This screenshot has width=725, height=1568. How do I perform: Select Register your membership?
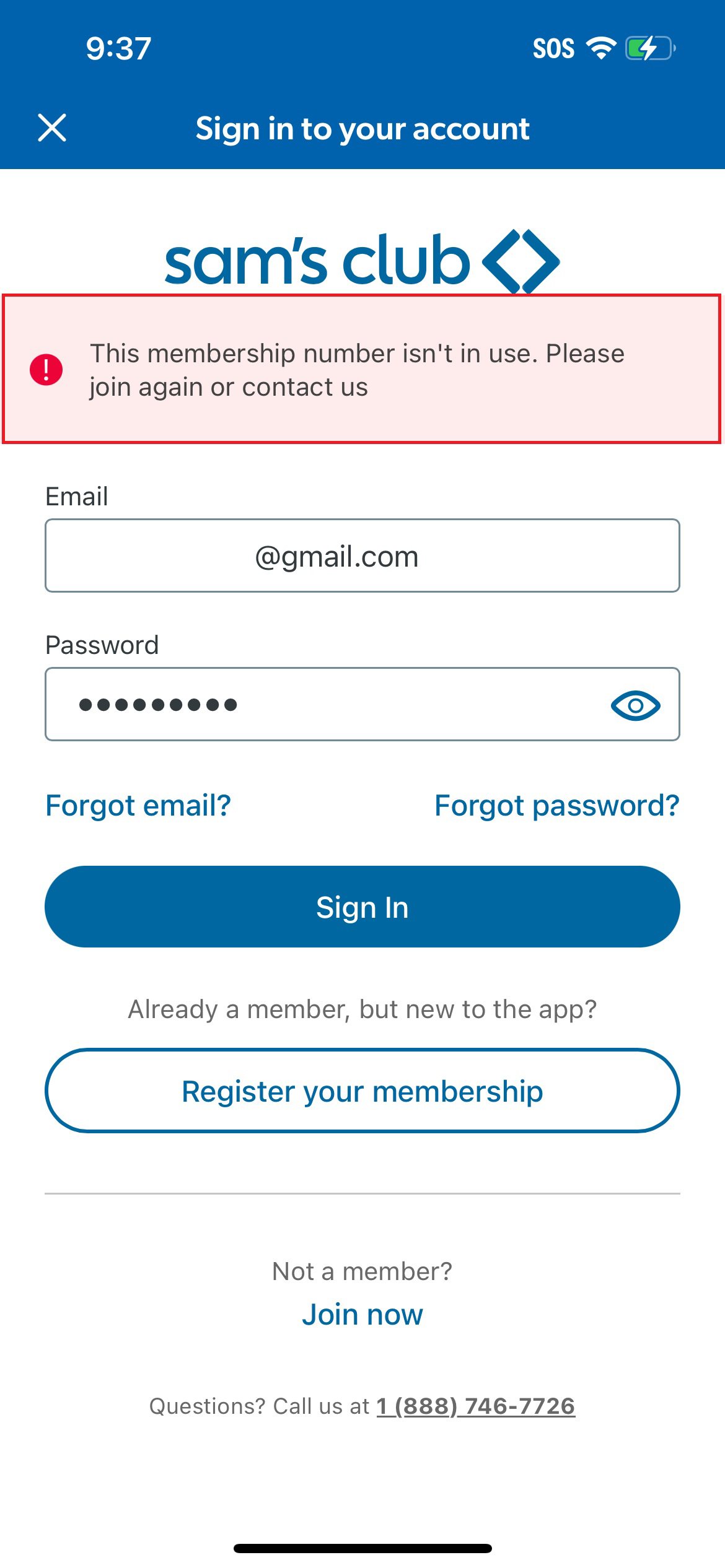[x=362, y=1091]
